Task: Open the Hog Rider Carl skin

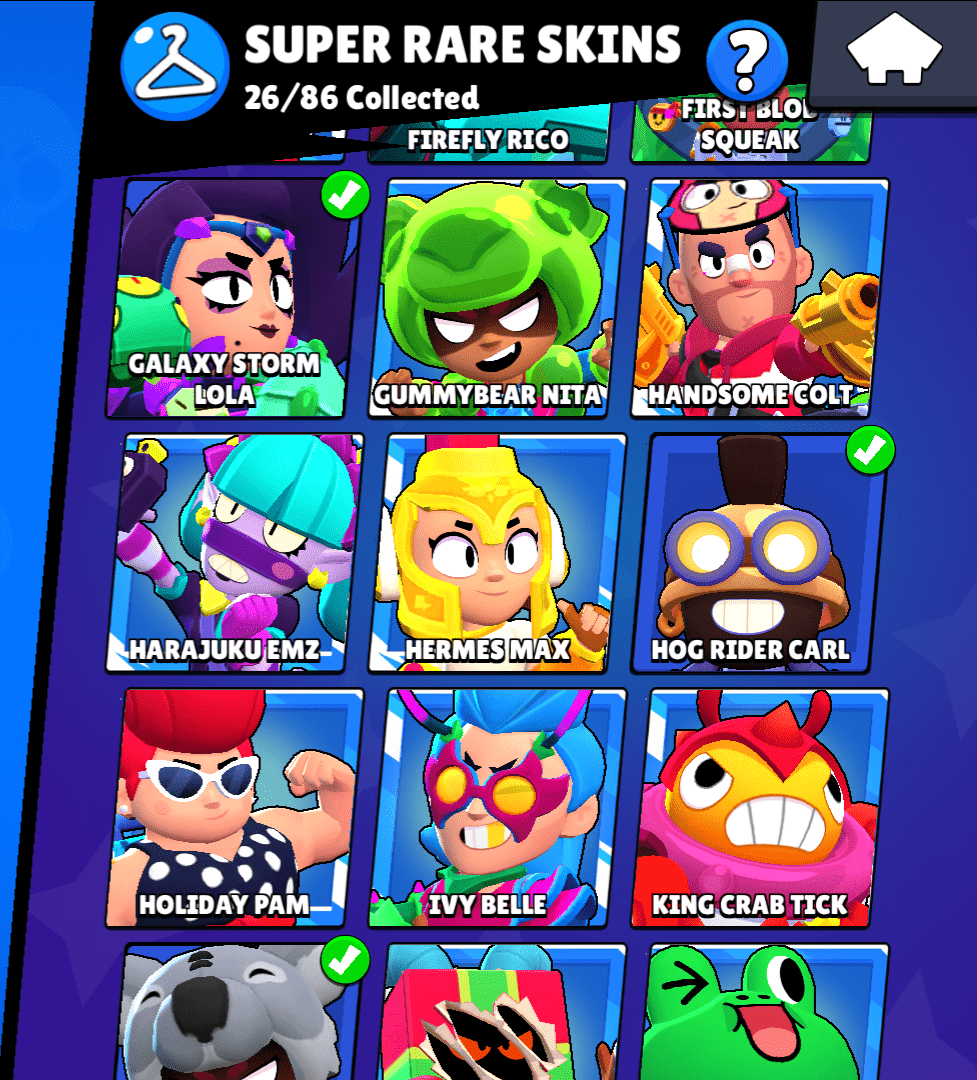Action: pos(760,552)
